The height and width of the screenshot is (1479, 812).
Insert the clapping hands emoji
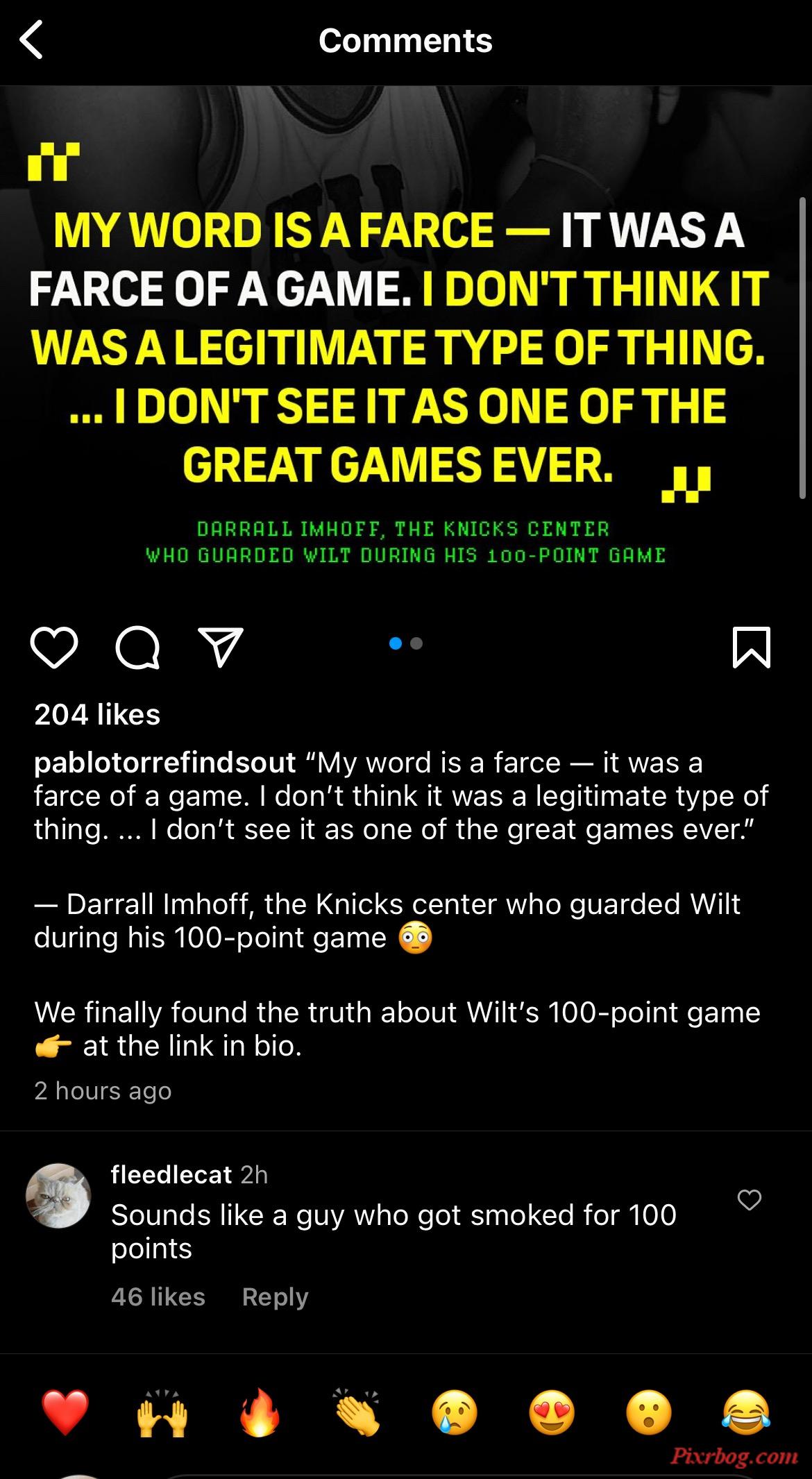357,1412
